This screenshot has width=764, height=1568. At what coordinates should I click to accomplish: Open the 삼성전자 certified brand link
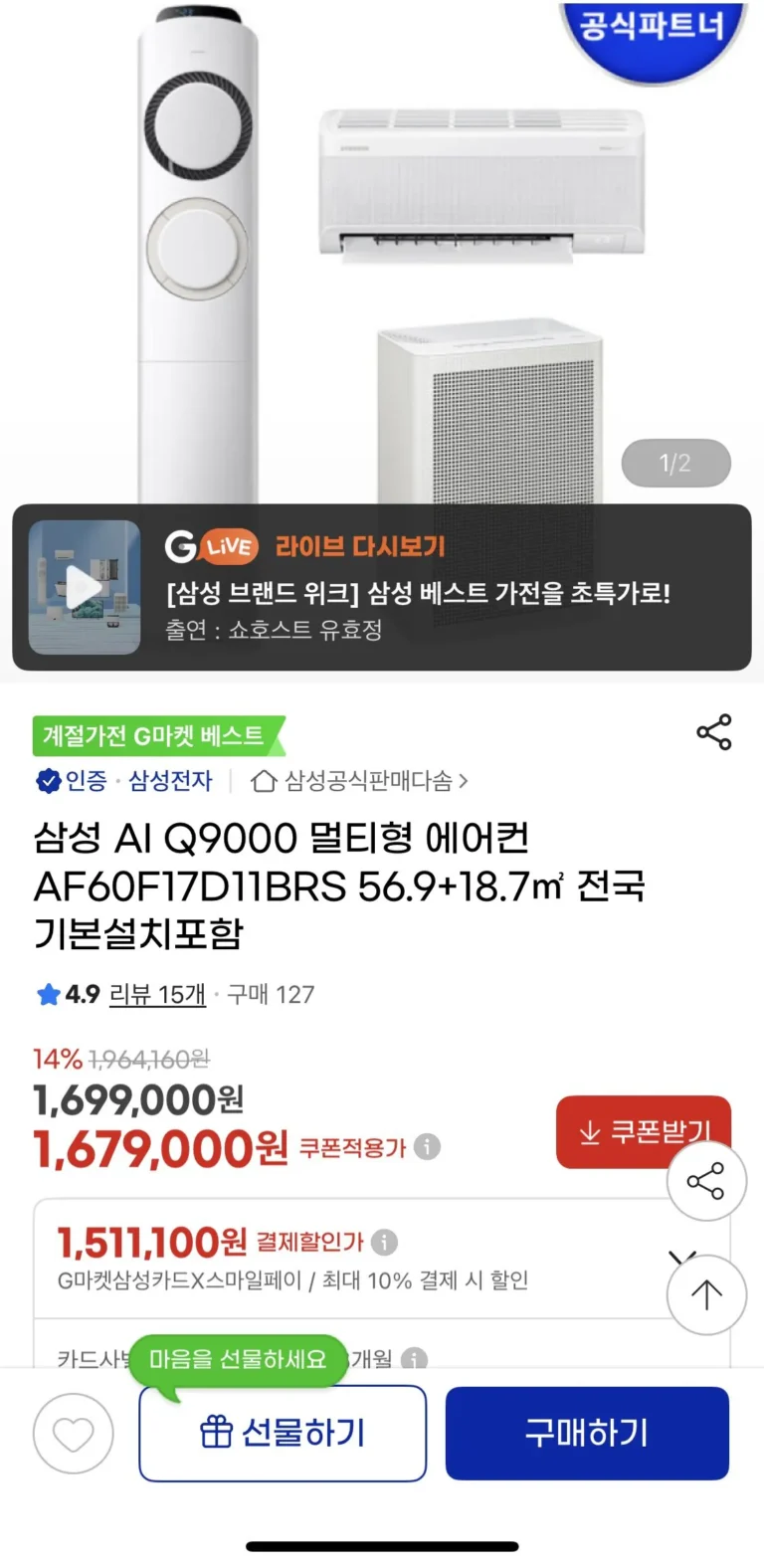(169, 781)
